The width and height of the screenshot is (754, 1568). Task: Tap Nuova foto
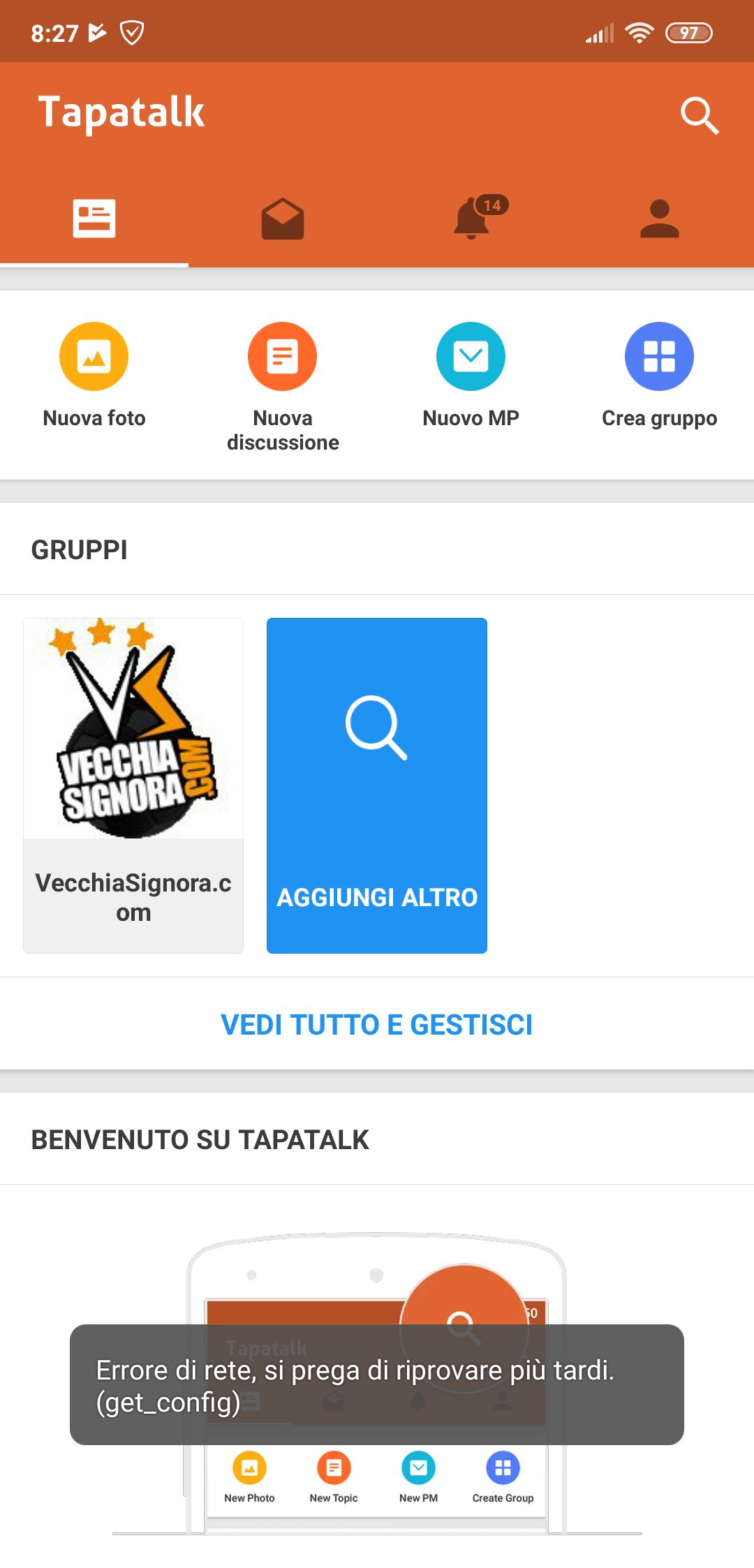tap(94, 376)
